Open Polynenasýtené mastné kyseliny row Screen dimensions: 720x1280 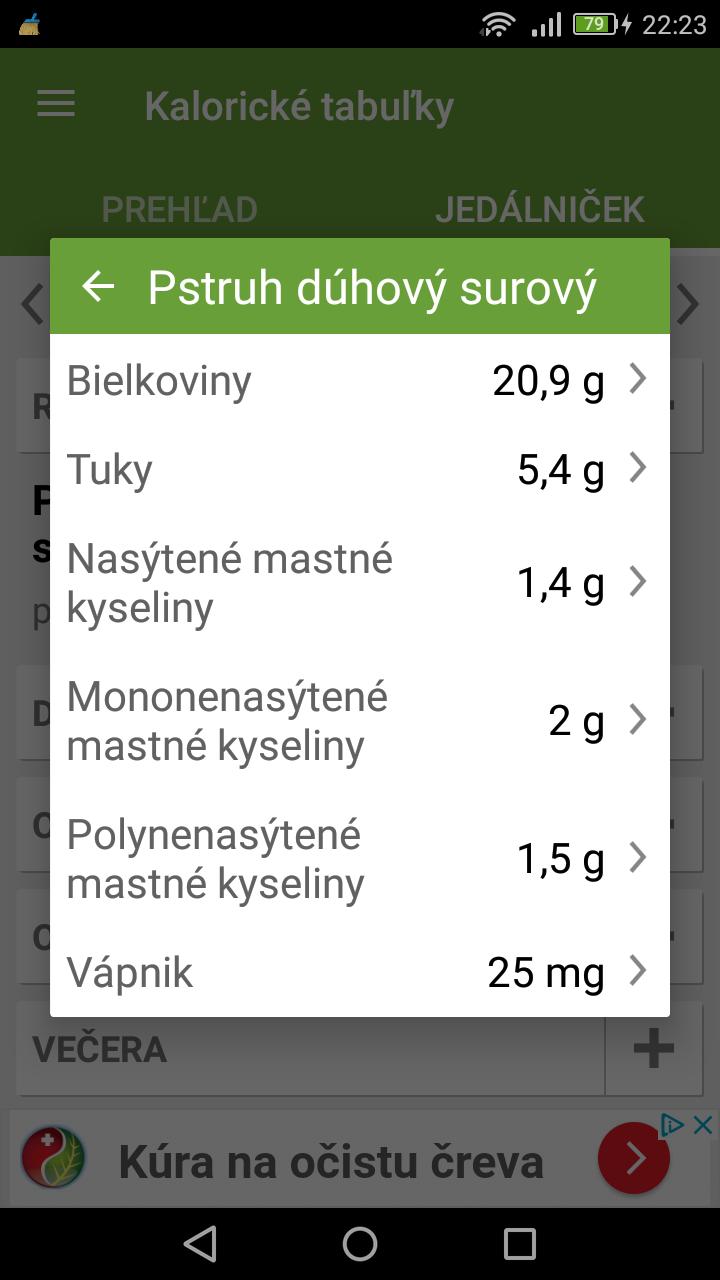tap(359, 859)
